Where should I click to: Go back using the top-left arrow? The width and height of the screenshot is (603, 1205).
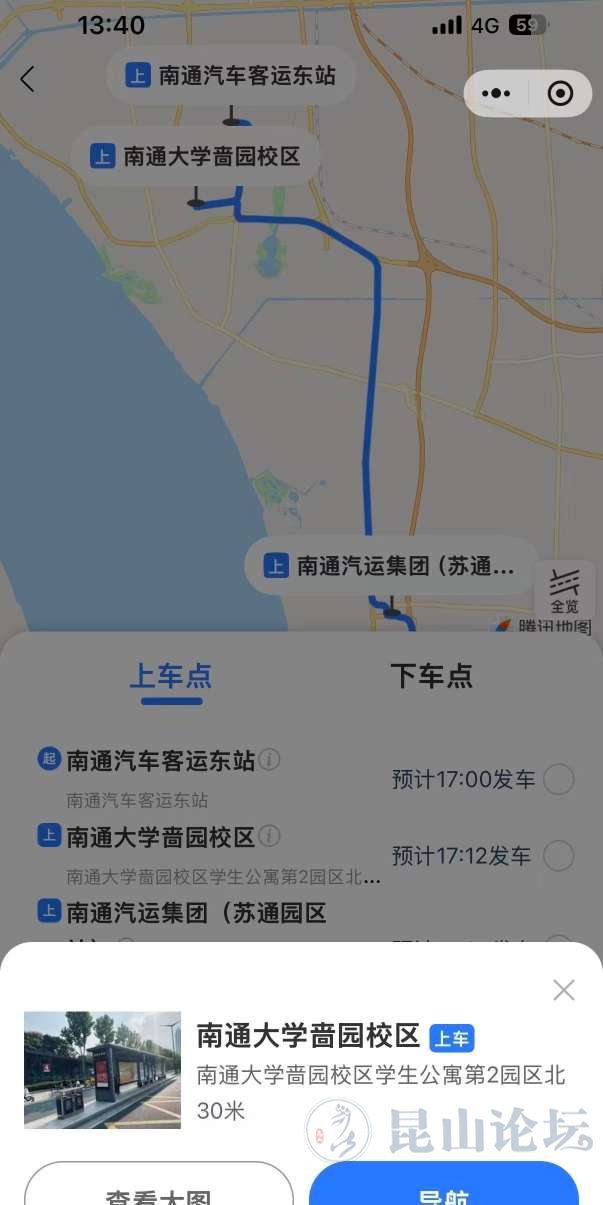27,79
